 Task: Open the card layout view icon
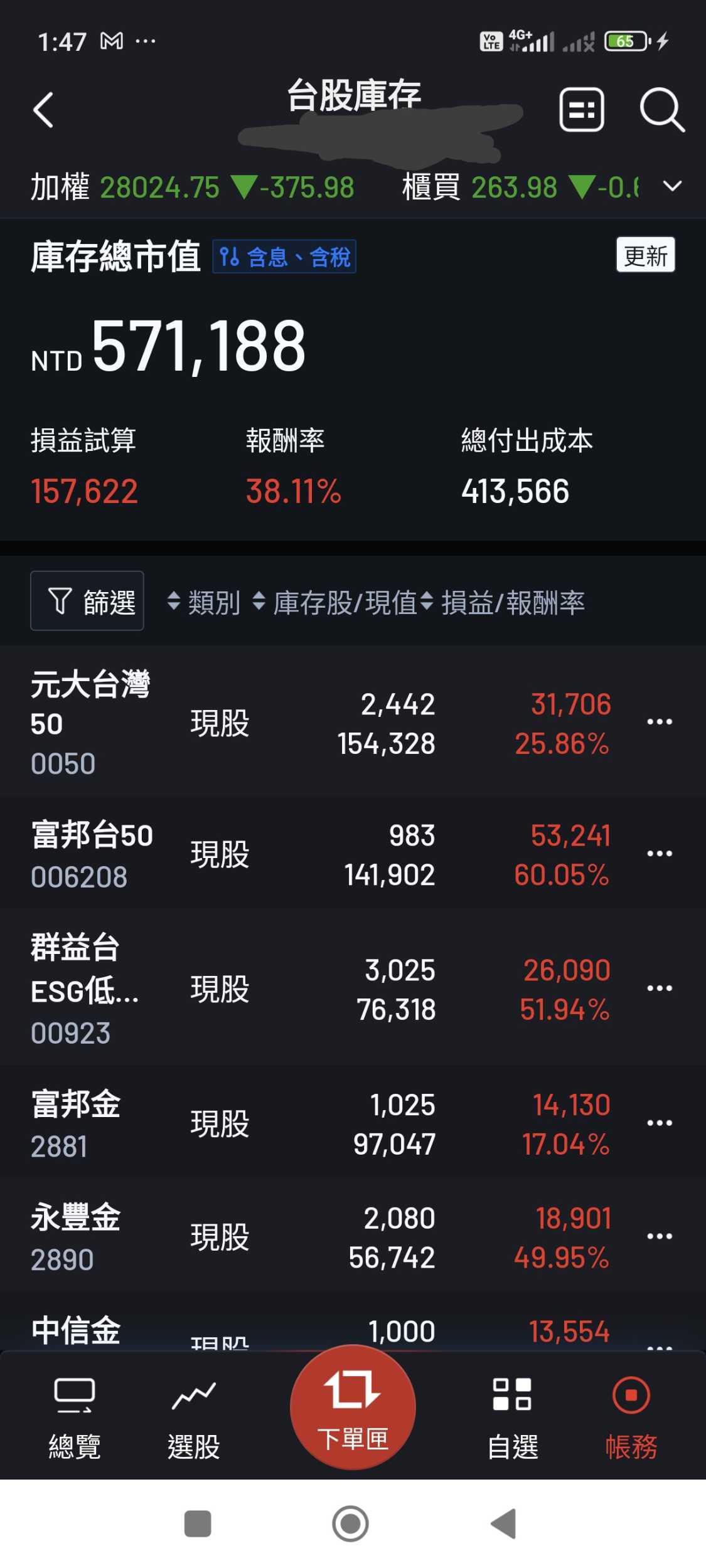click(x=580, y=110)
